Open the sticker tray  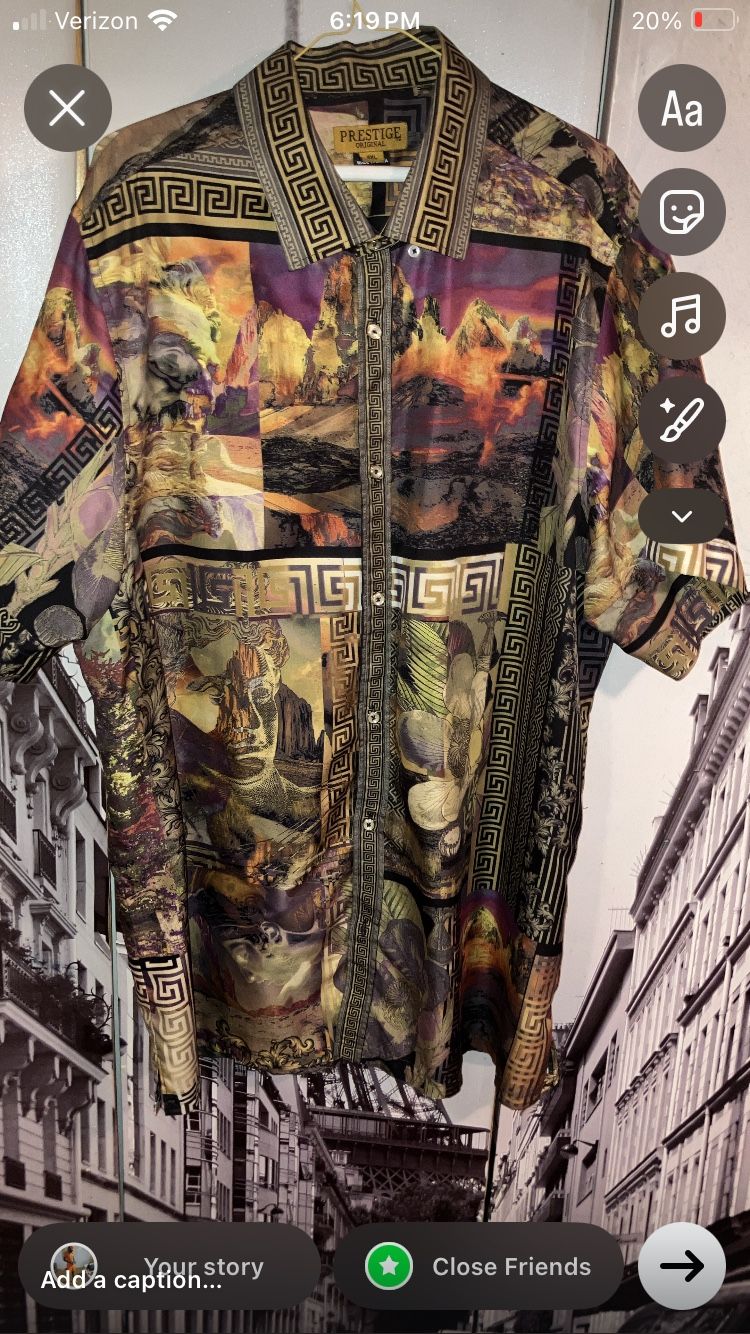[x=682, y=212]
